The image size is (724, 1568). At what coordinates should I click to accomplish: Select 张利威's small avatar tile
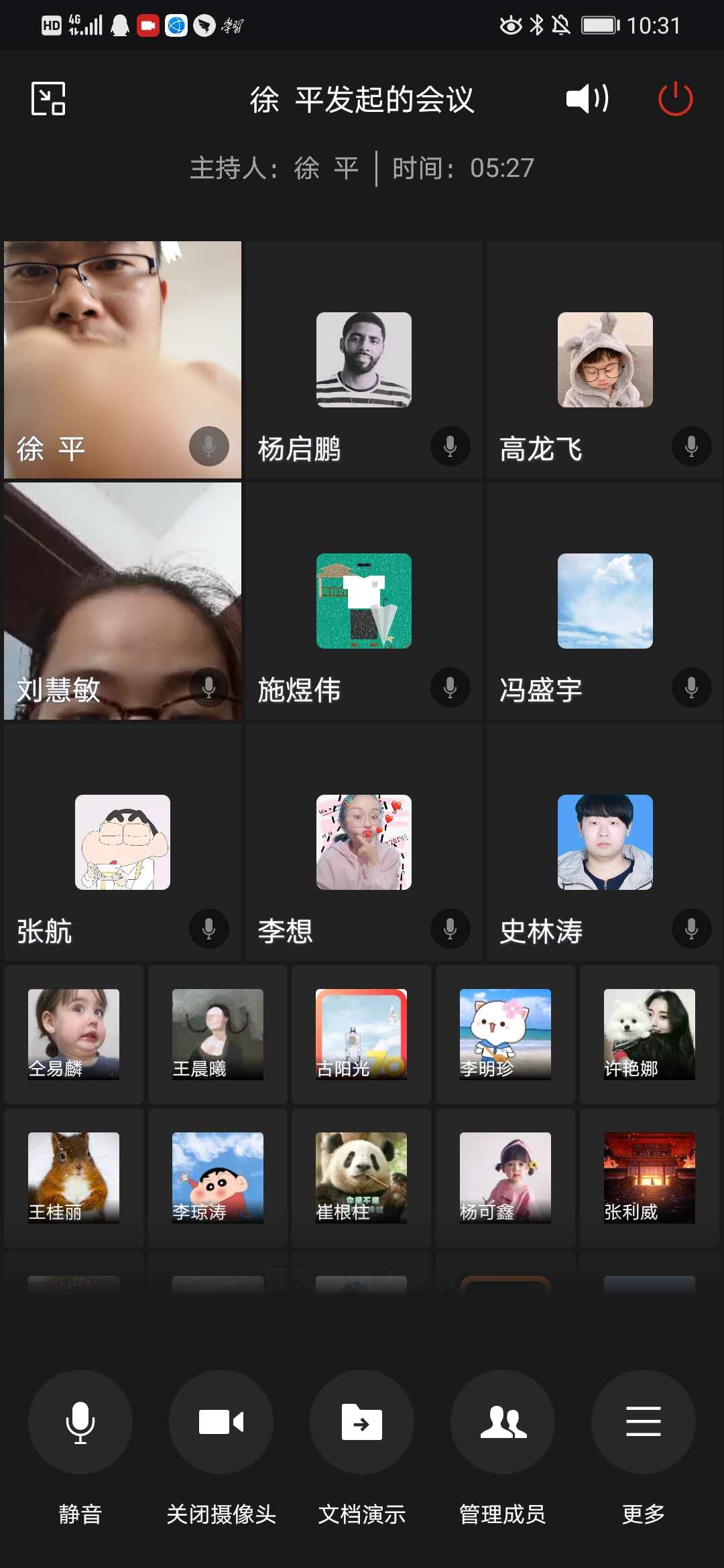(x=649, y=1178)
